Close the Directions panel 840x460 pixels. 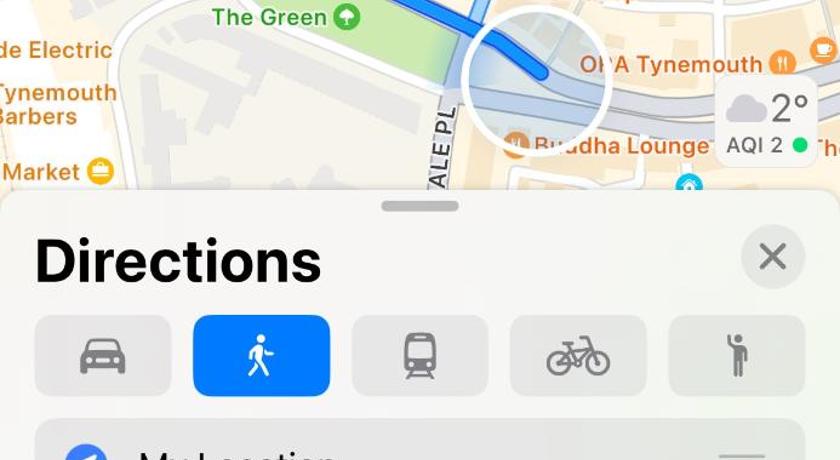coord(772,257)
